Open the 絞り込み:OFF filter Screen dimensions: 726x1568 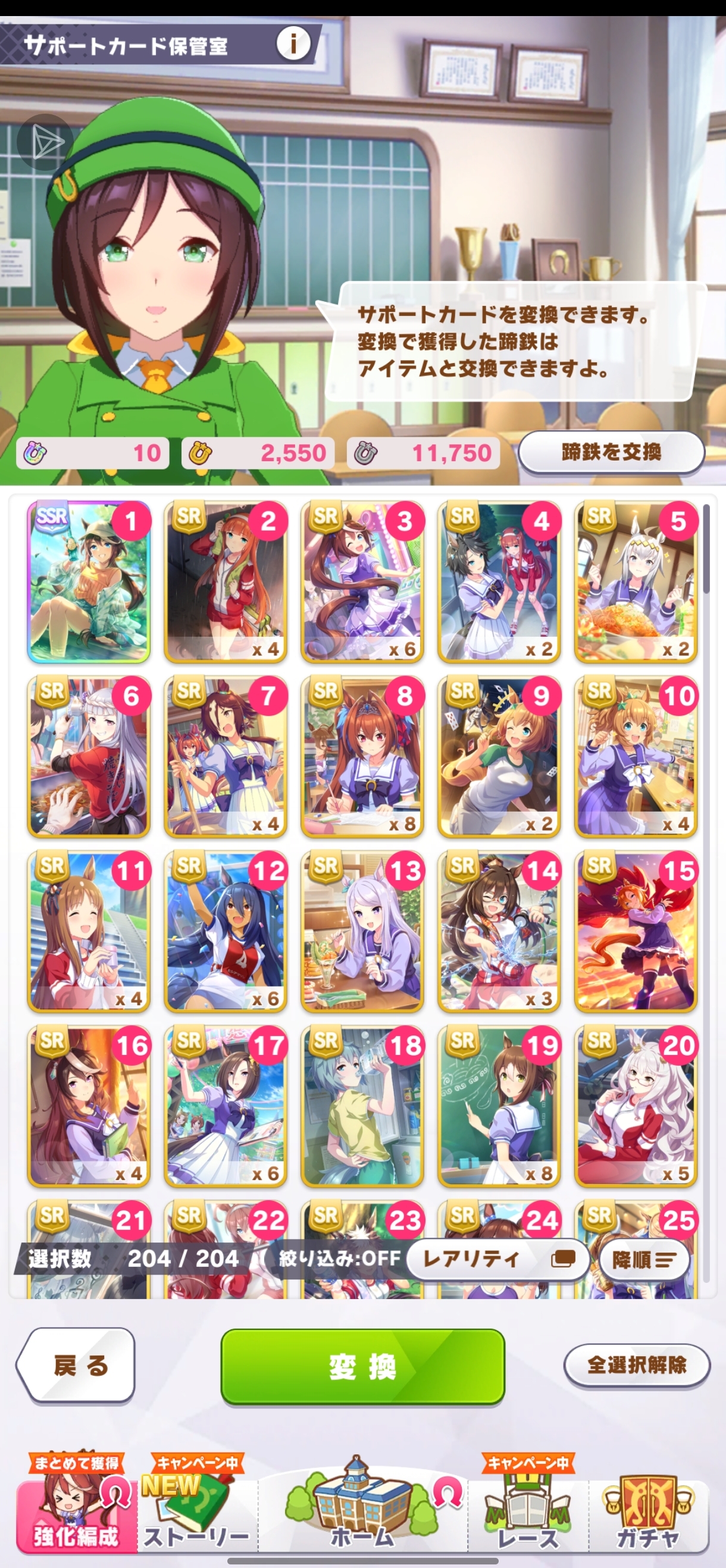339,1258
